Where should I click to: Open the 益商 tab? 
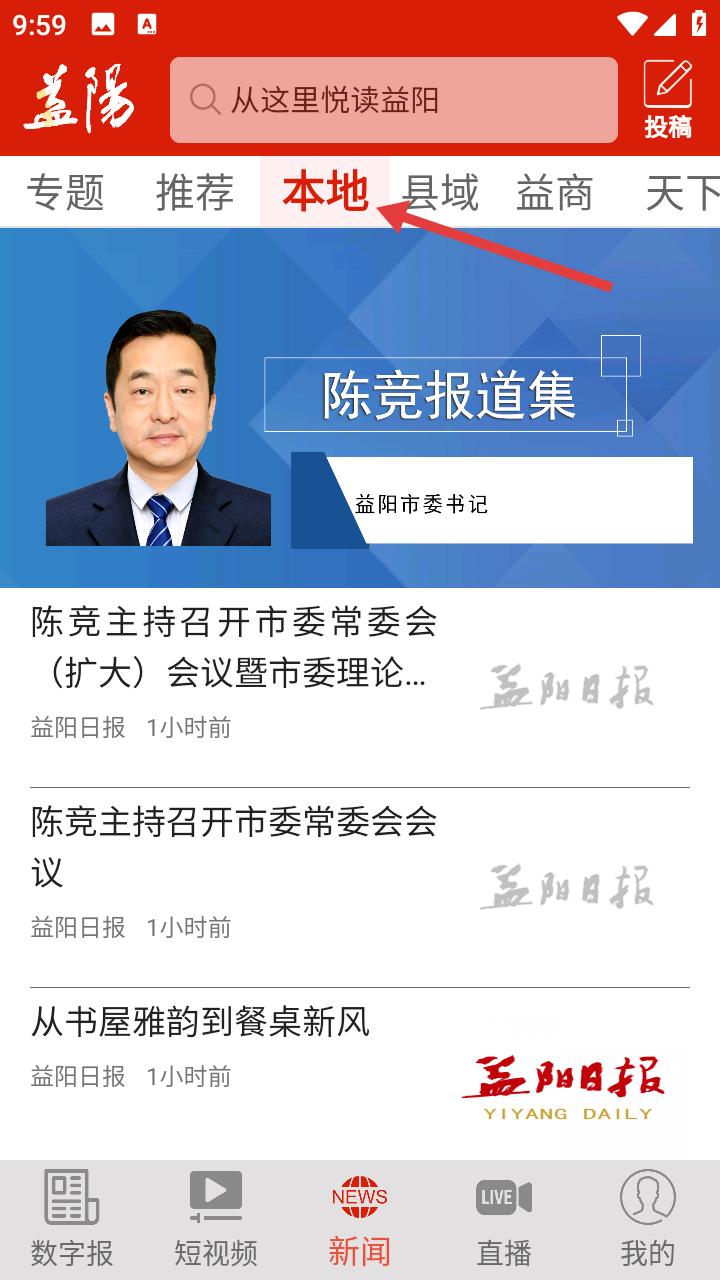click(555, 192)
